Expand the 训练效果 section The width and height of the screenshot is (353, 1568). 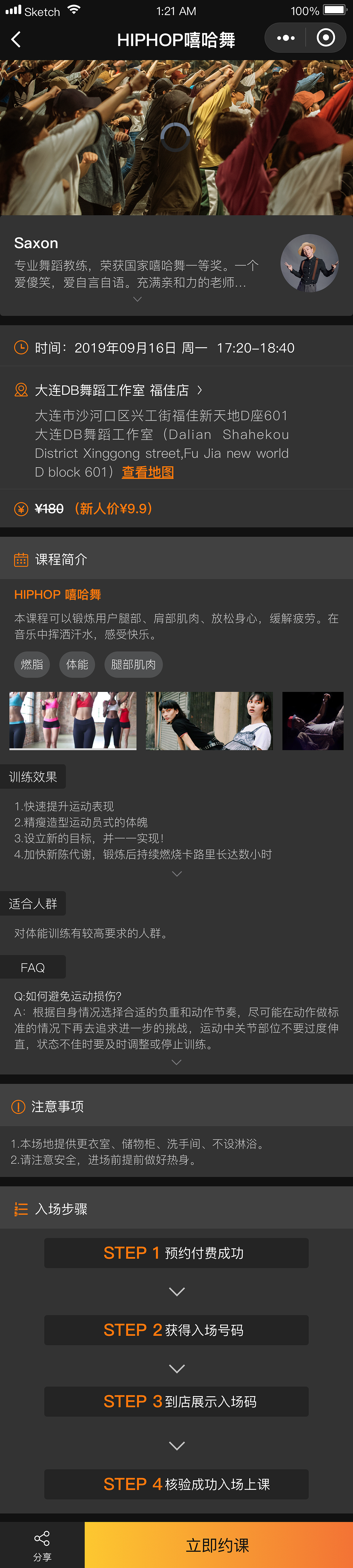point(177,873)
